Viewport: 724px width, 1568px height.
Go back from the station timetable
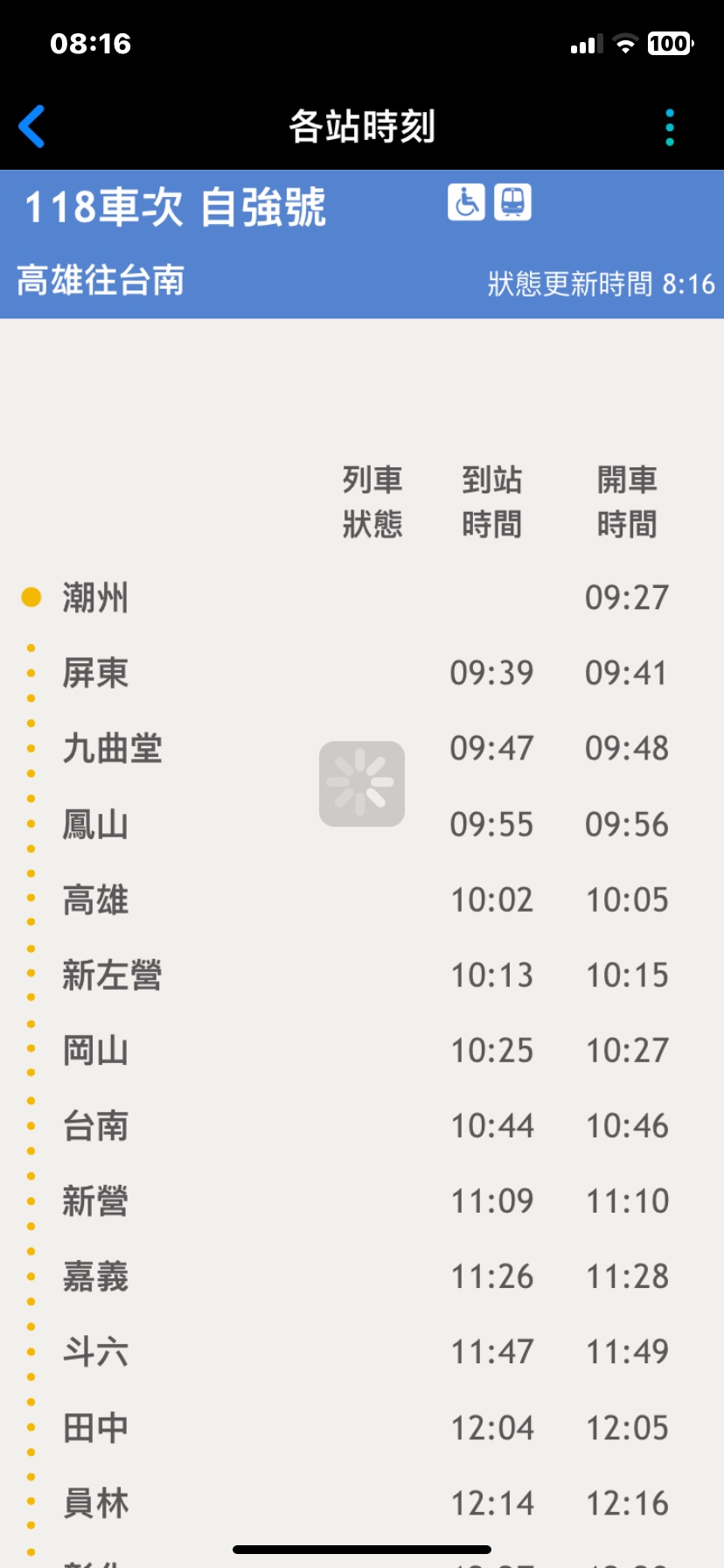(32, 127)
